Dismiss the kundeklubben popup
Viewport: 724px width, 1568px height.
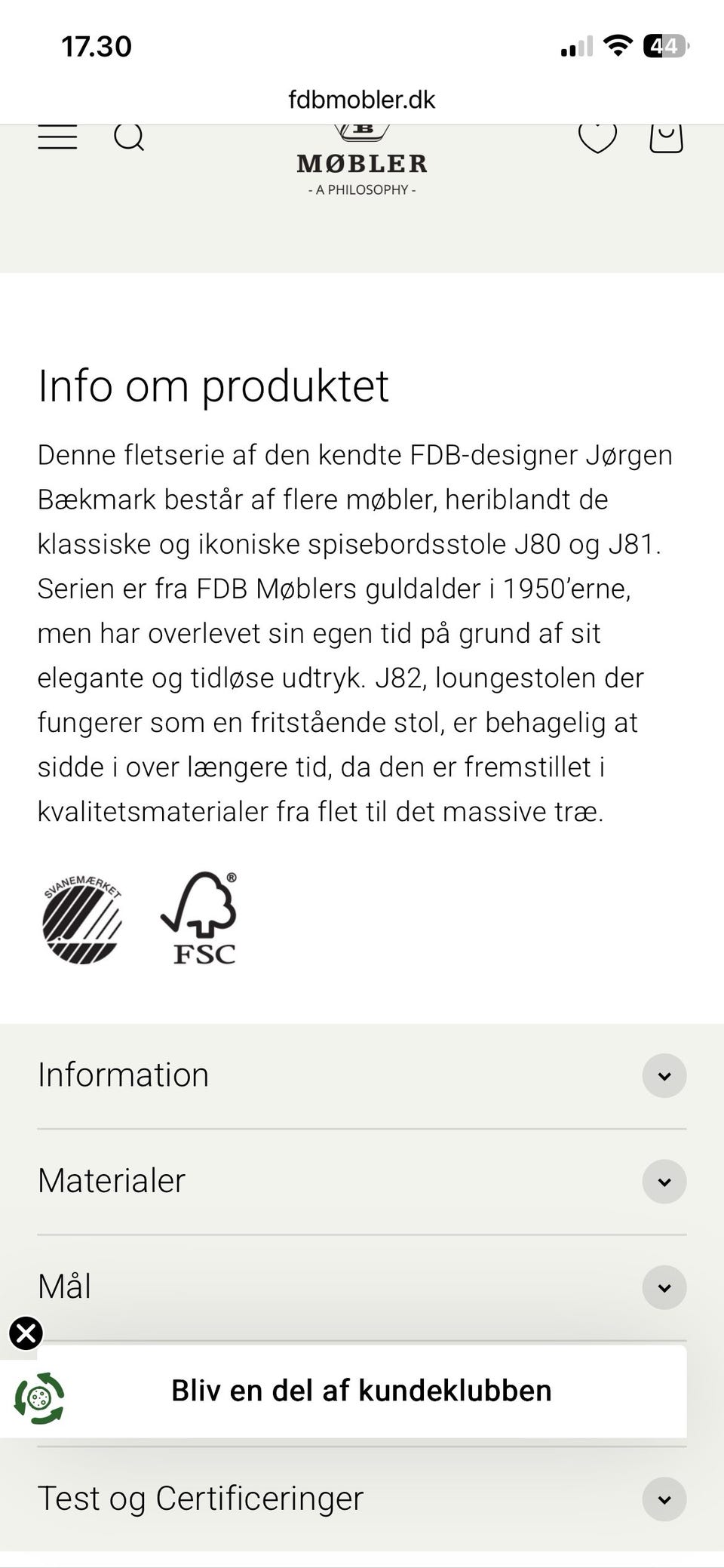[26, 1333]
